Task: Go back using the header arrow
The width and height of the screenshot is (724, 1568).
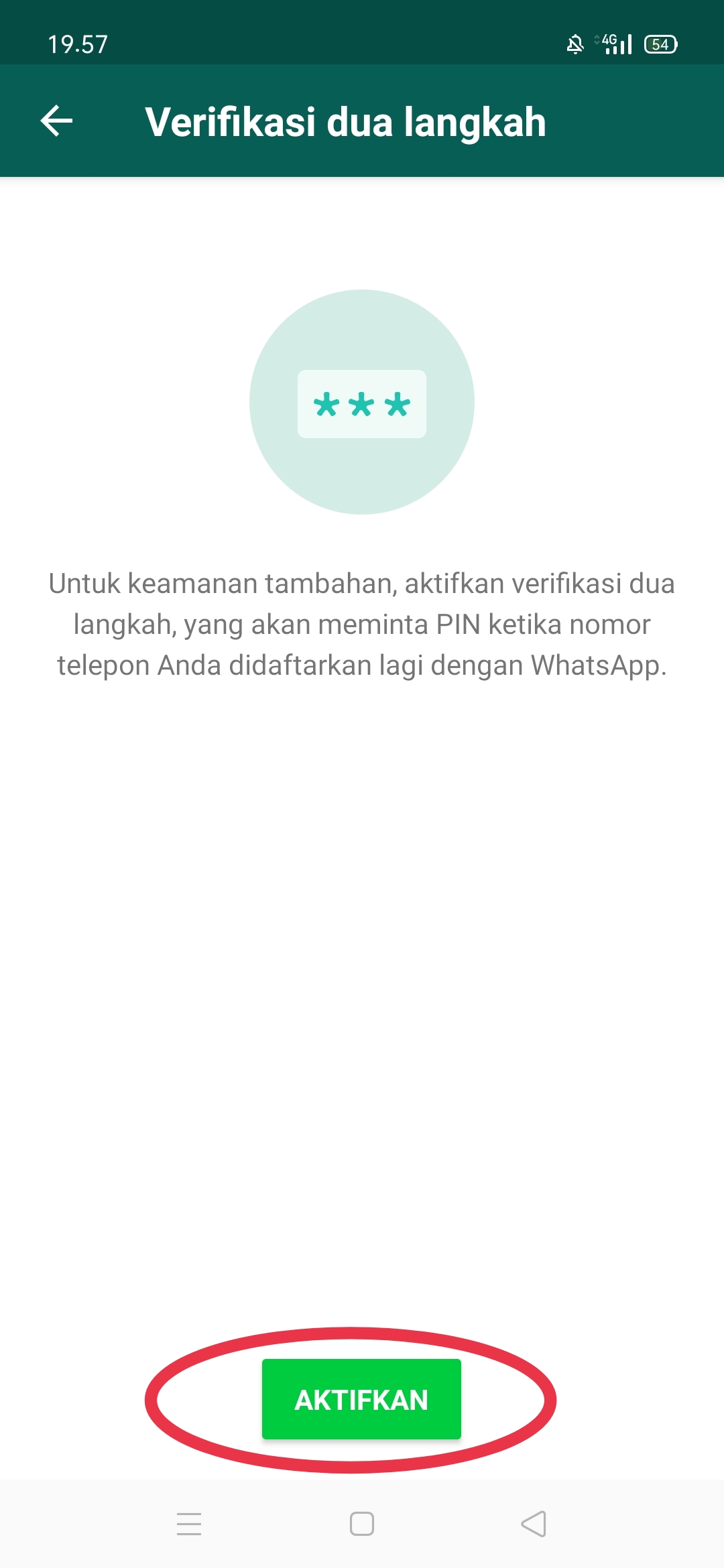Action: [56, 121]
